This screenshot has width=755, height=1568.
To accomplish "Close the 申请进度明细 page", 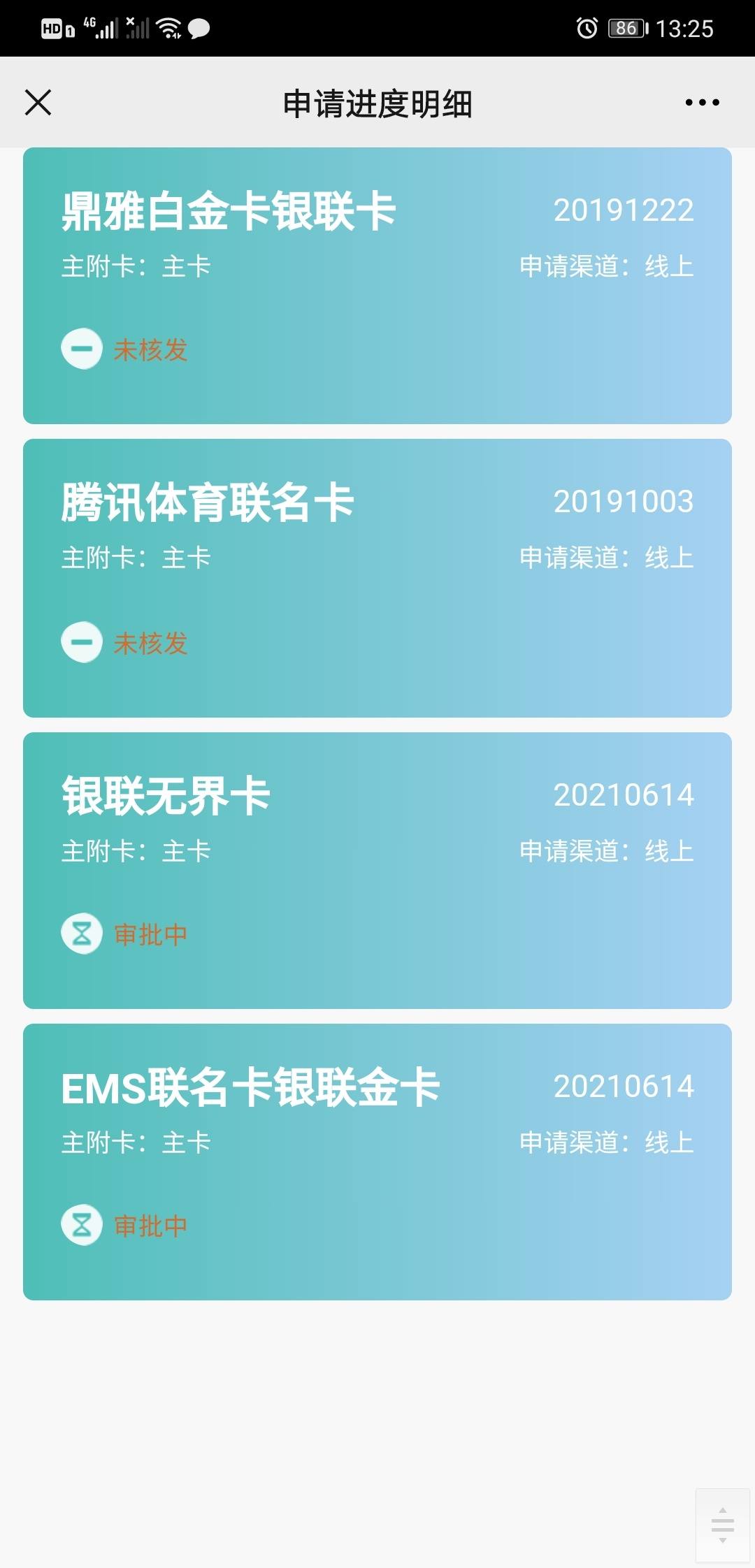I will (38, 102).
